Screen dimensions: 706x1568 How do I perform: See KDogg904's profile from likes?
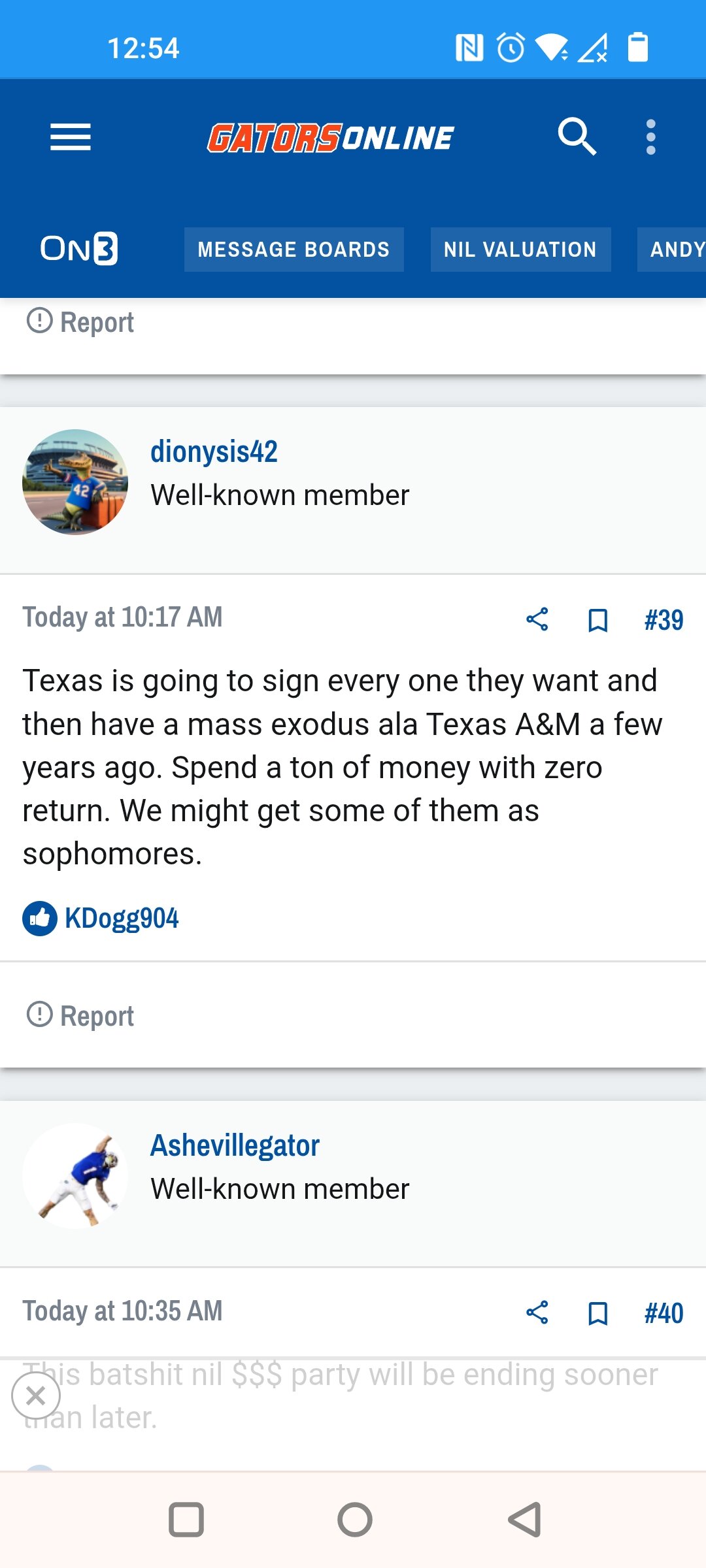122,918
